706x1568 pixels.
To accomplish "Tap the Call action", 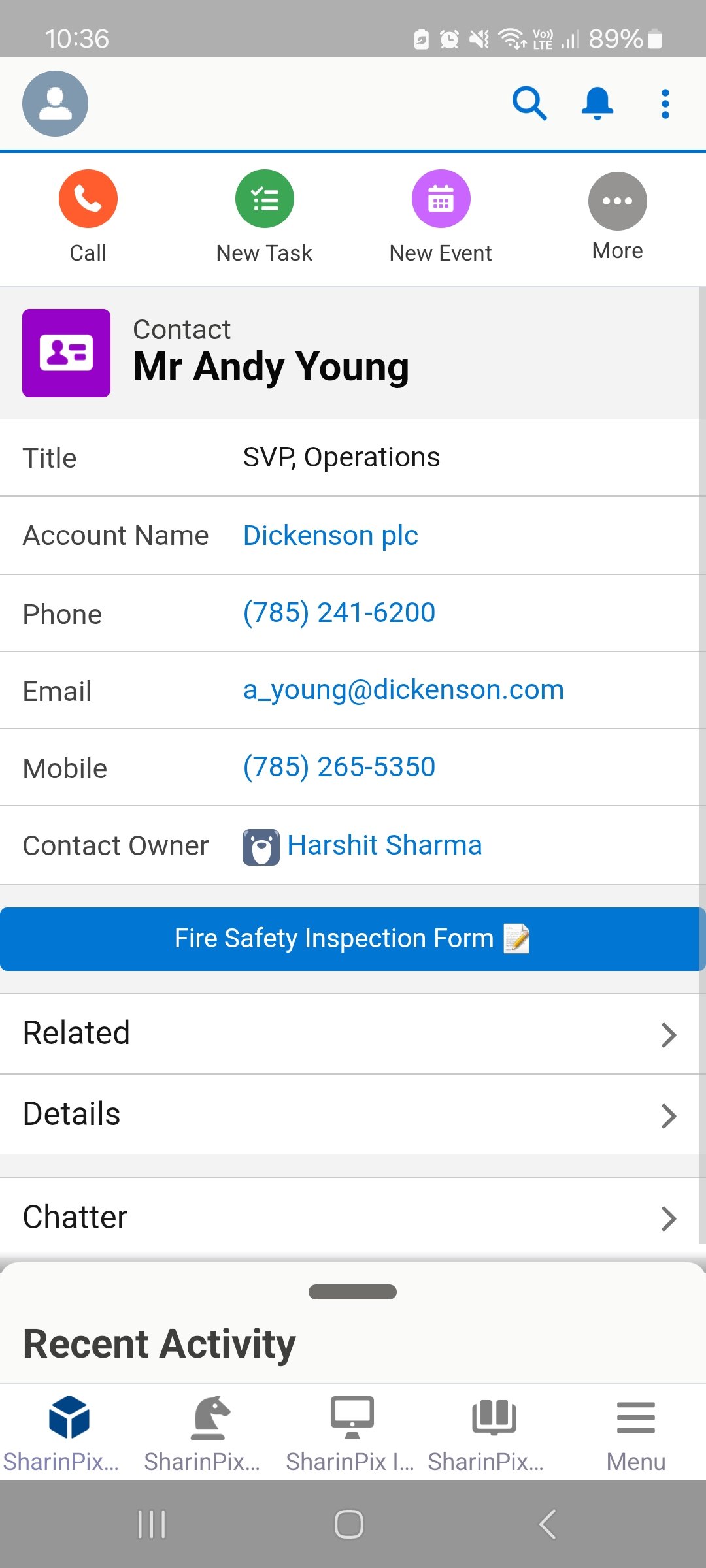I will (x=88, y=217).
